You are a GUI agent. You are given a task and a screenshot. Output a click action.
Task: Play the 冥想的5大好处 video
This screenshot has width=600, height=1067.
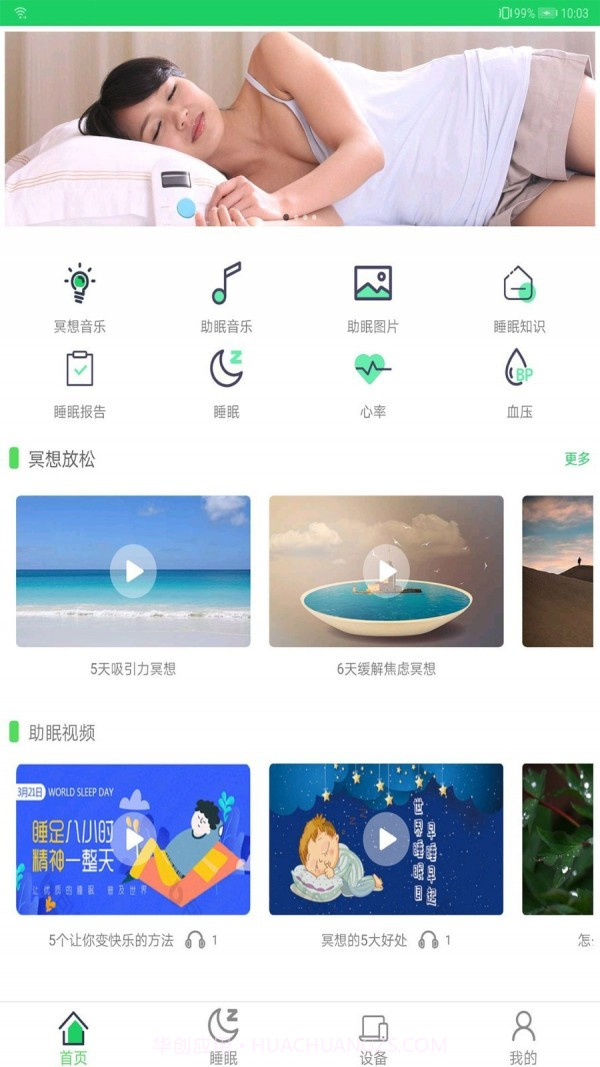(386, 839)
